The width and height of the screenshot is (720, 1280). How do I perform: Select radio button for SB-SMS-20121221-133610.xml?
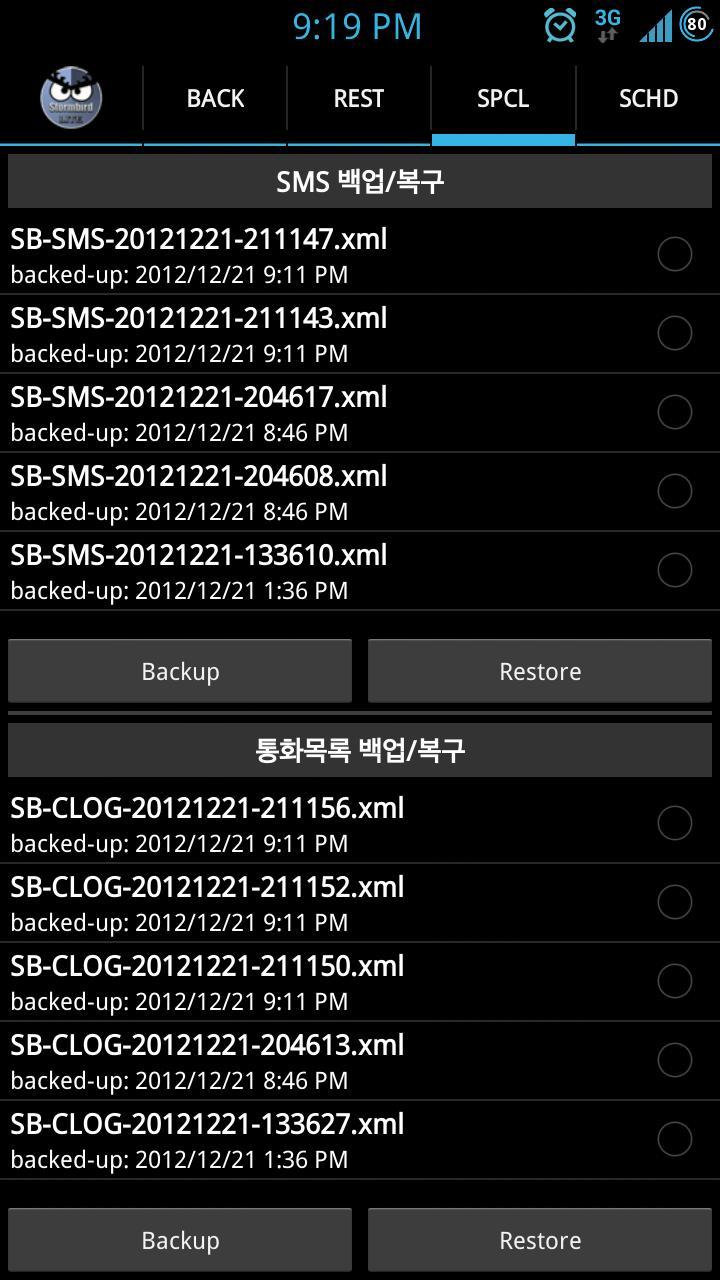click(676, 570)
